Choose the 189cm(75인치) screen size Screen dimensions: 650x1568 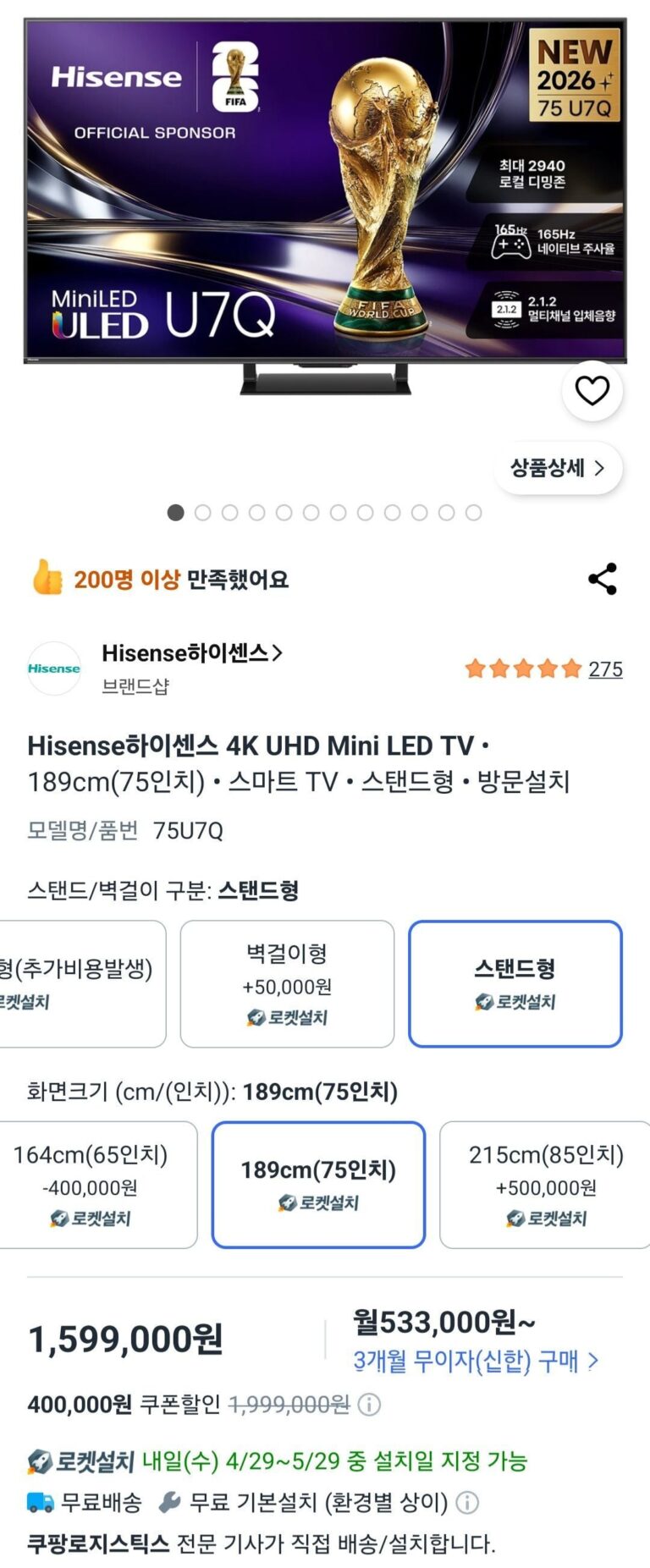pyautogui.click(x=318, y=1185)
